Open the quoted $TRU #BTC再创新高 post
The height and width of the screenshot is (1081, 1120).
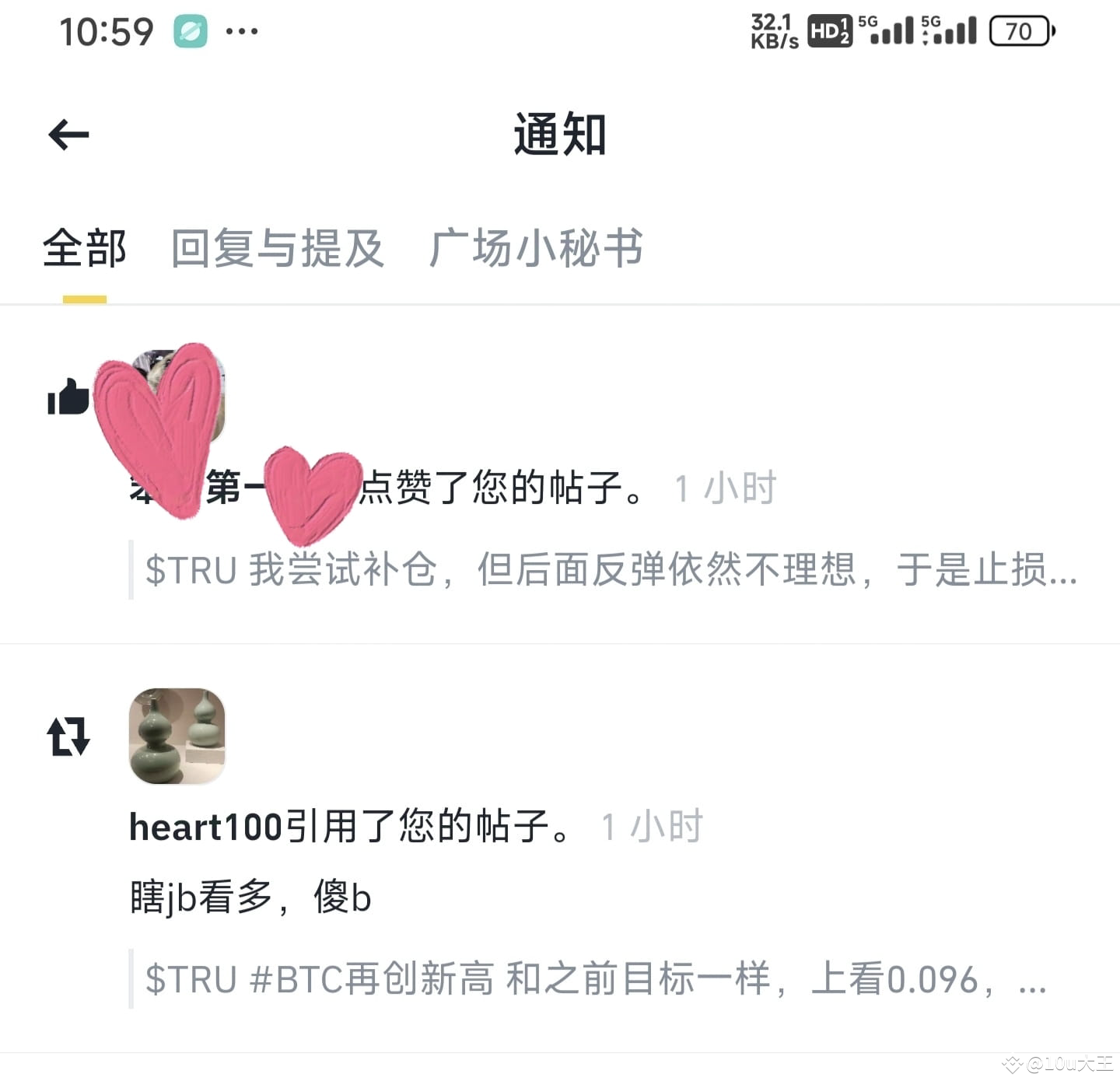click(595, 979)
